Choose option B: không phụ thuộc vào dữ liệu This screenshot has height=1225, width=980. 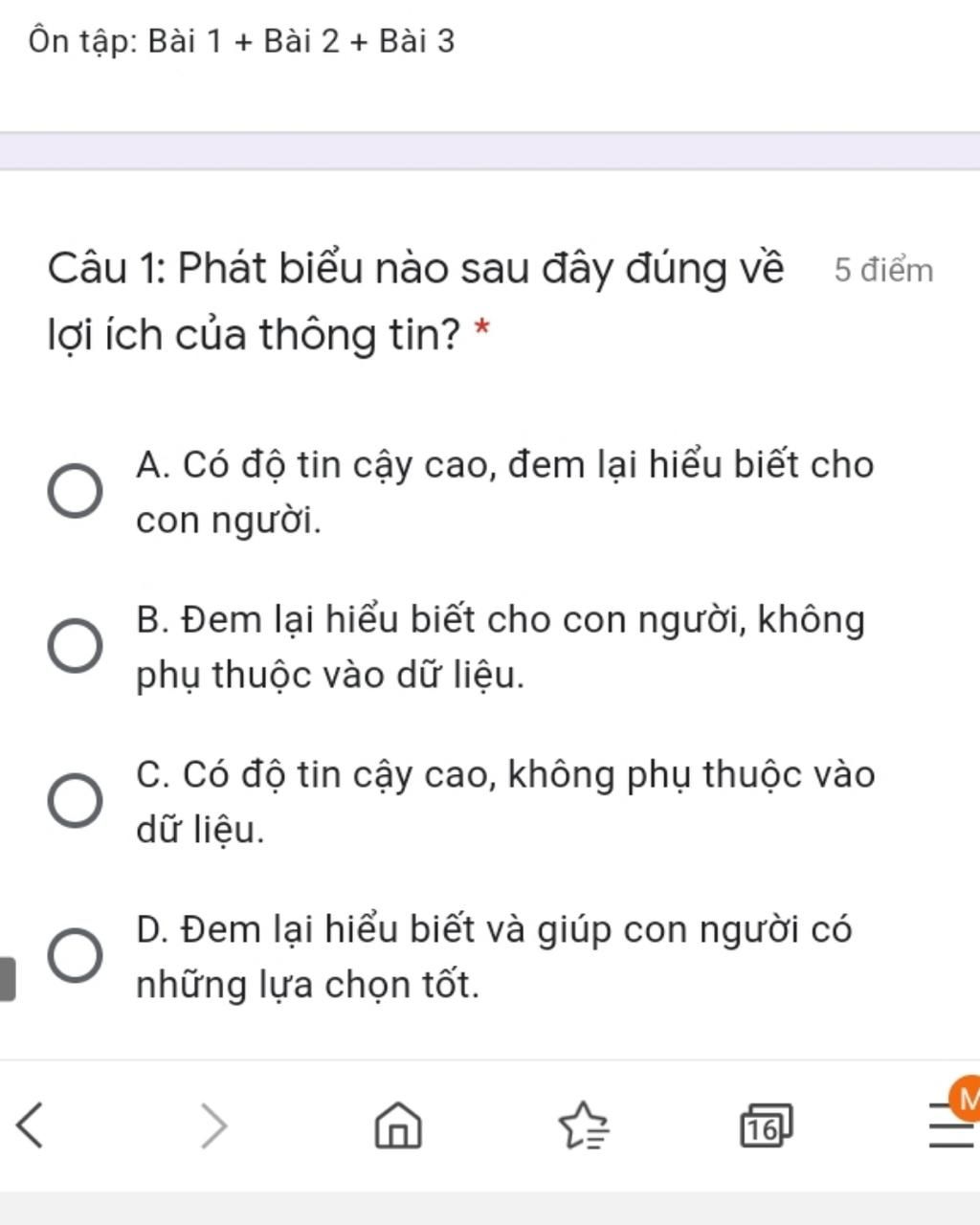(76, 646)
